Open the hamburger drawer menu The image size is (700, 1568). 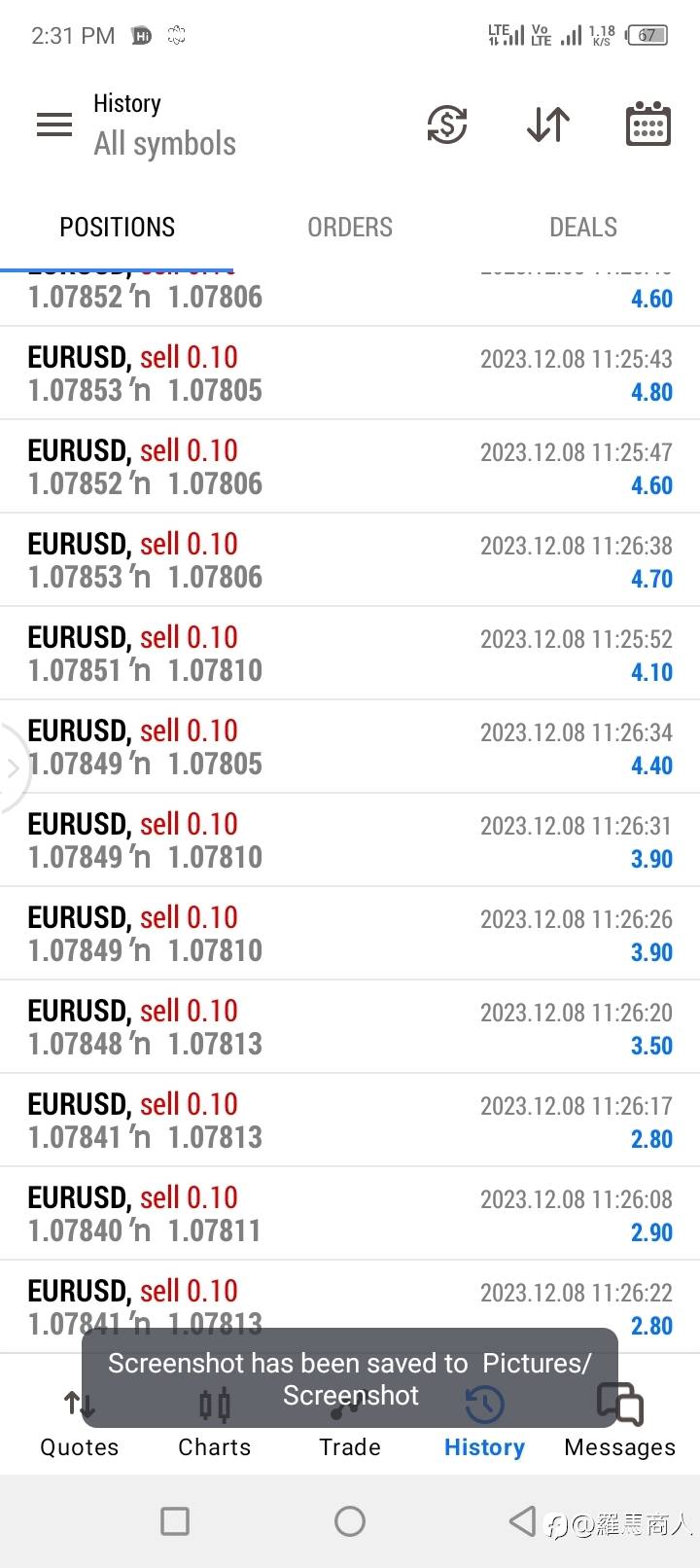pos(54,125)
